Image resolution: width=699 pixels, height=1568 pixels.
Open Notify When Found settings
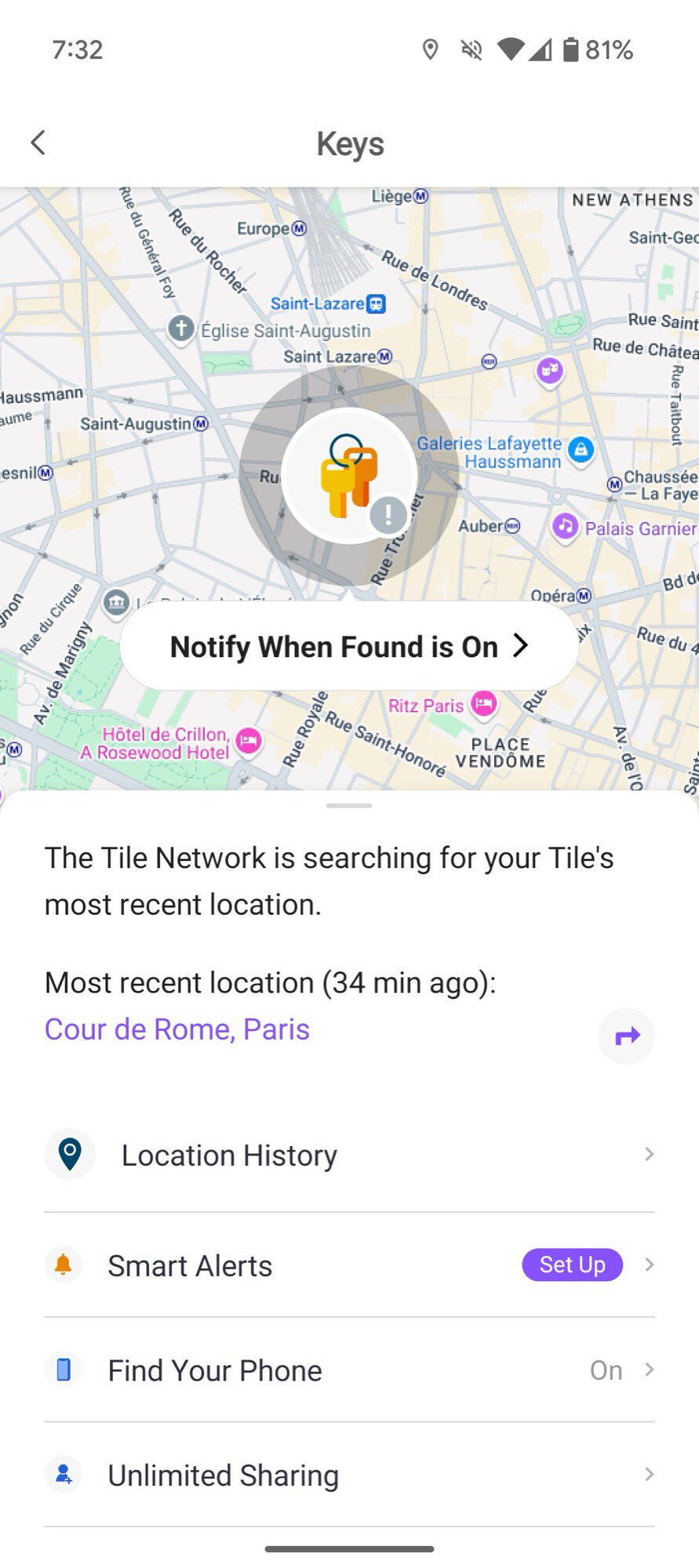[x=349, y=646]
